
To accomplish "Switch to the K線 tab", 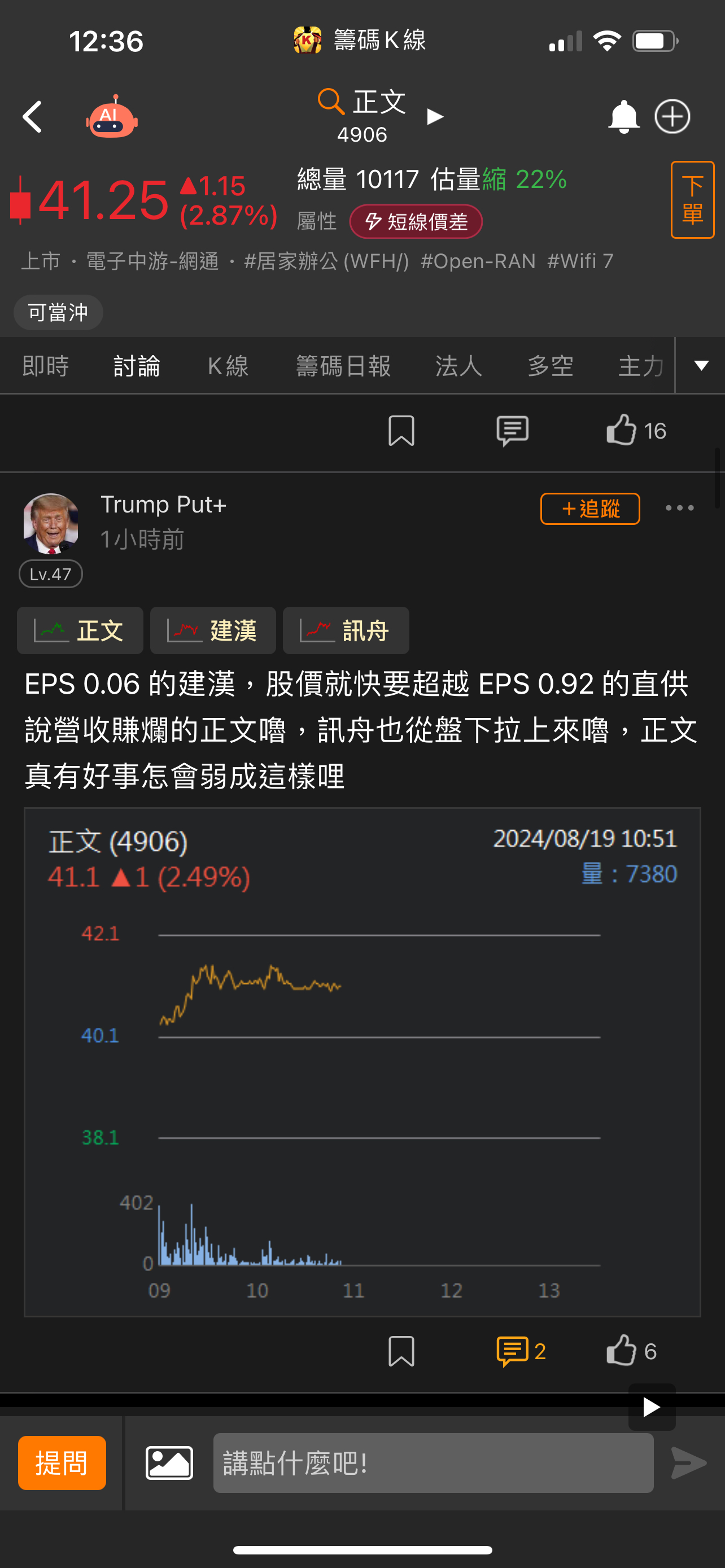I will 228,366.
